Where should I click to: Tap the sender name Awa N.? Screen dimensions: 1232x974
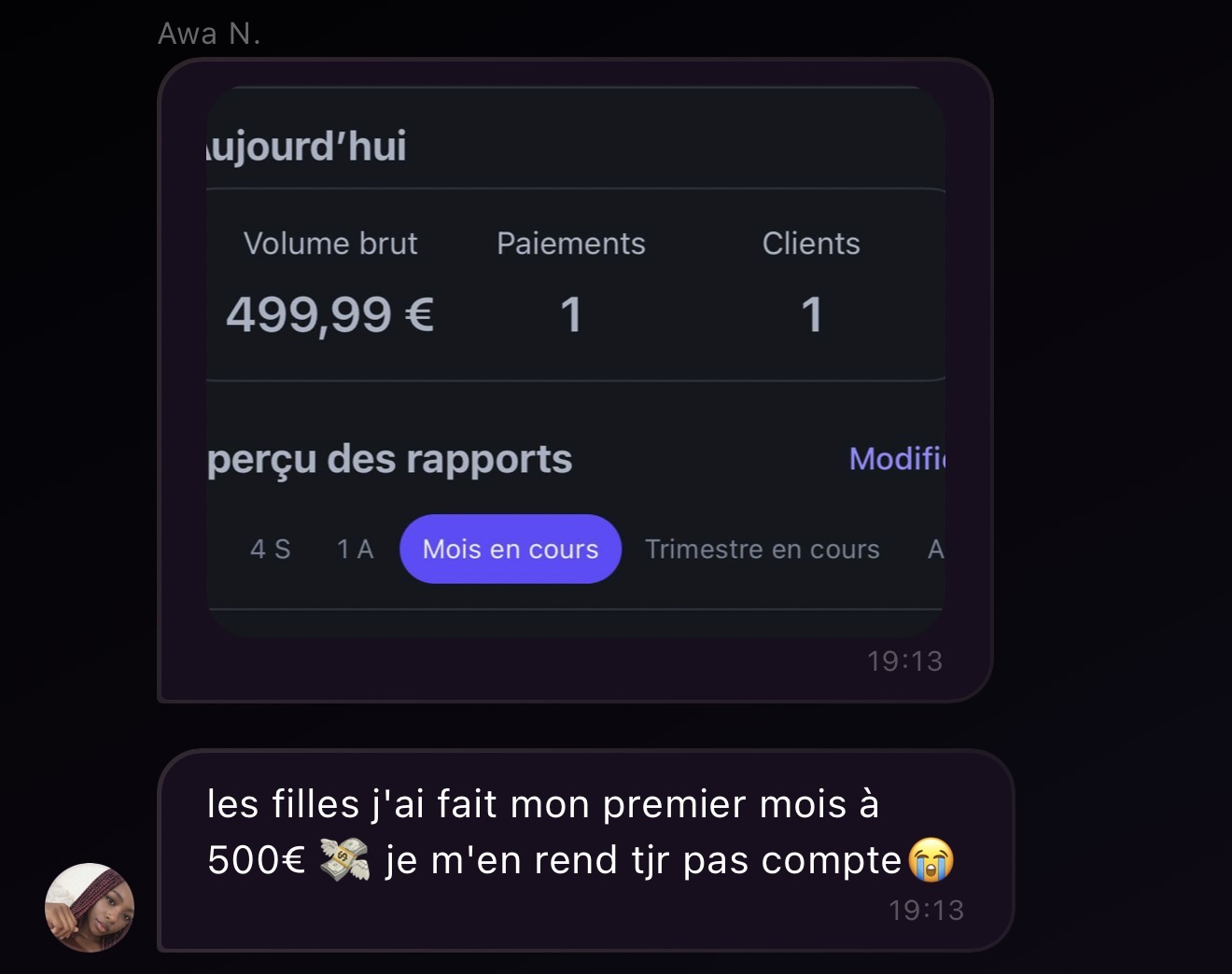pos(209,34)
